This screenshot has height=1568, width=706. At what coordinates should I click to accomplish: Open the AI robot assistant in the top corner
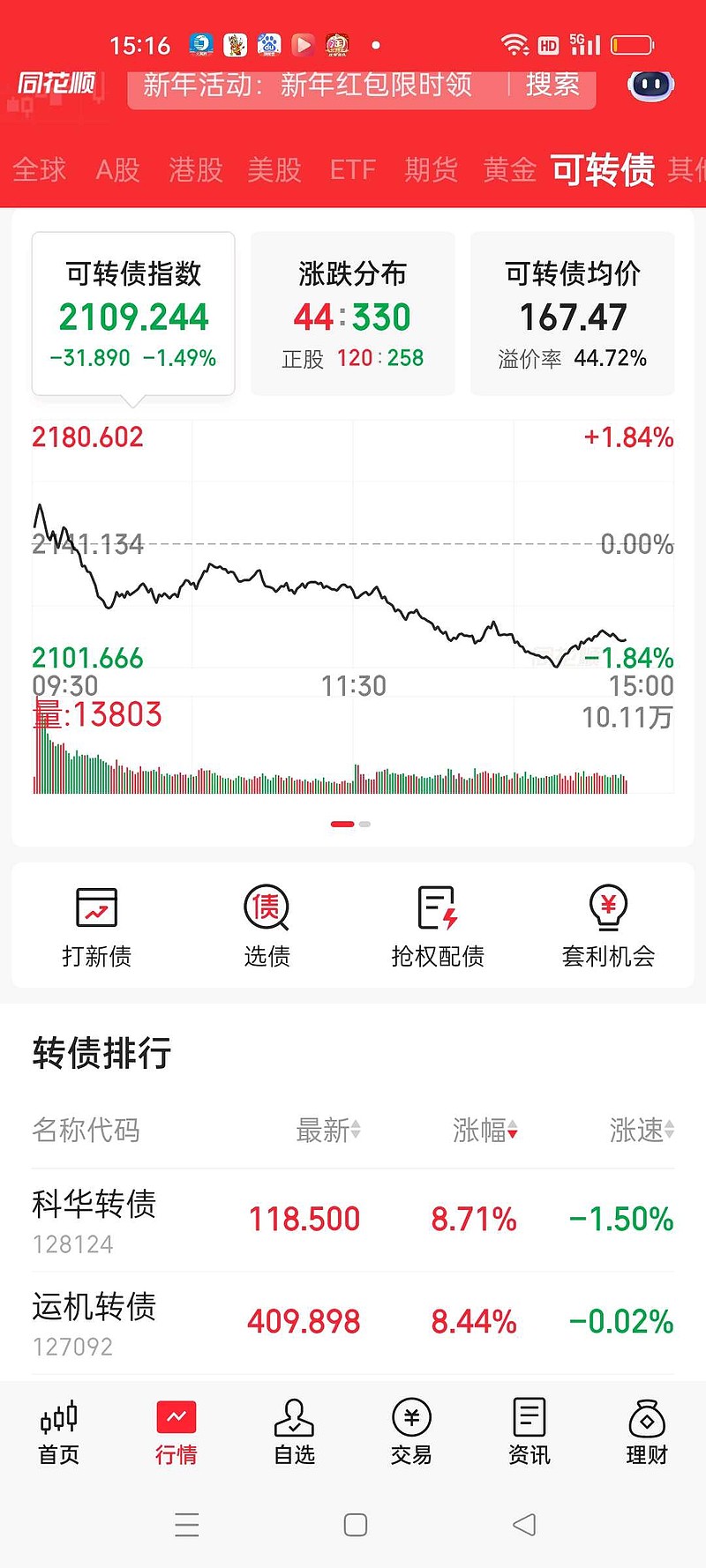point(650,85)
